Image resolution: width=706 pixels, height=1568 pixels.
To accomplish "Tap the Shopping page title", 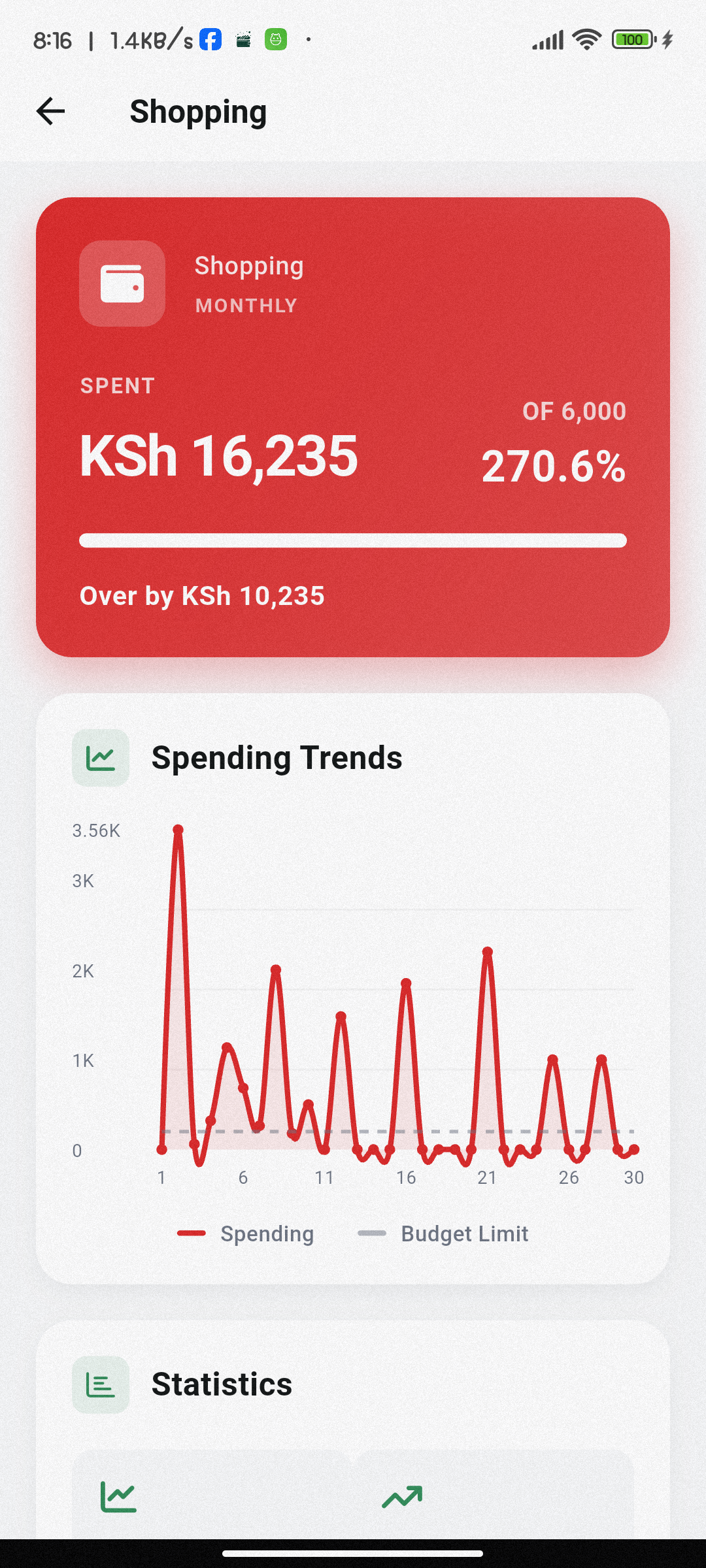I will click(x=198, y=111).
